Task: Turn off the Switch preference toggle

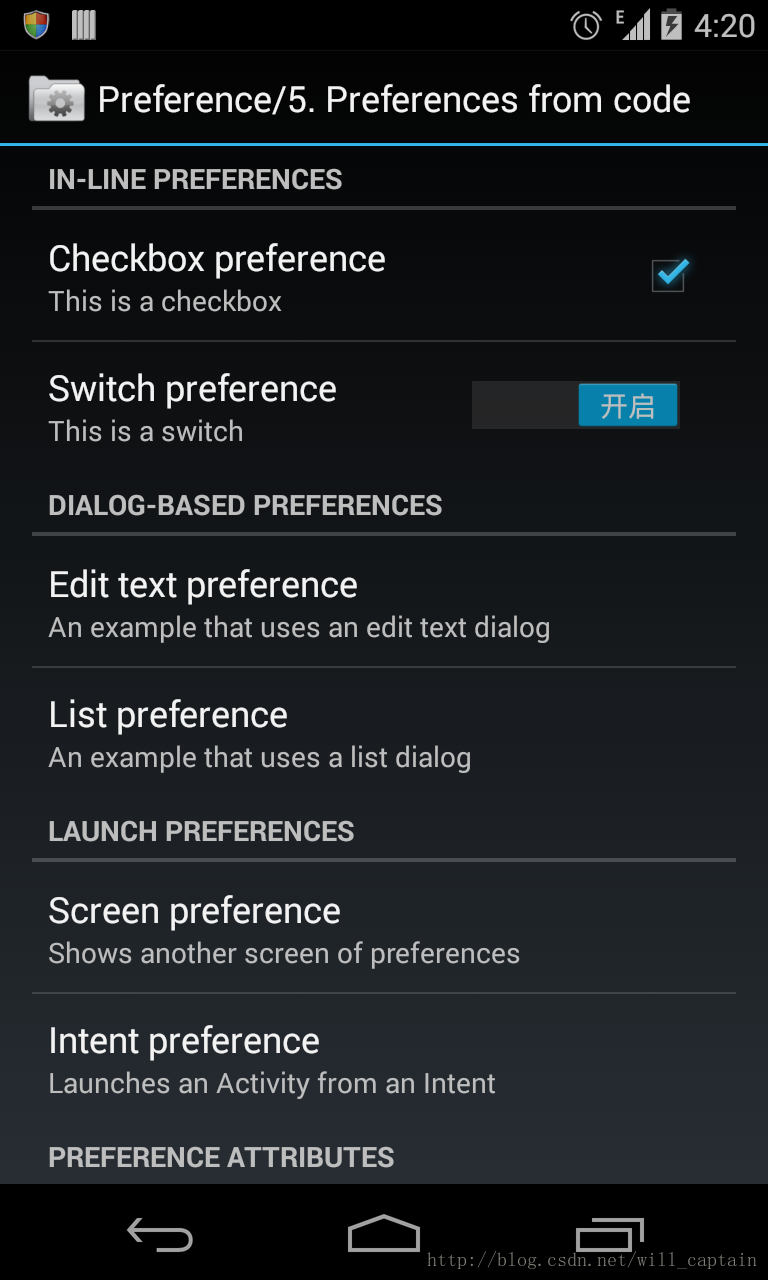Action: click(x=575, y=405)
